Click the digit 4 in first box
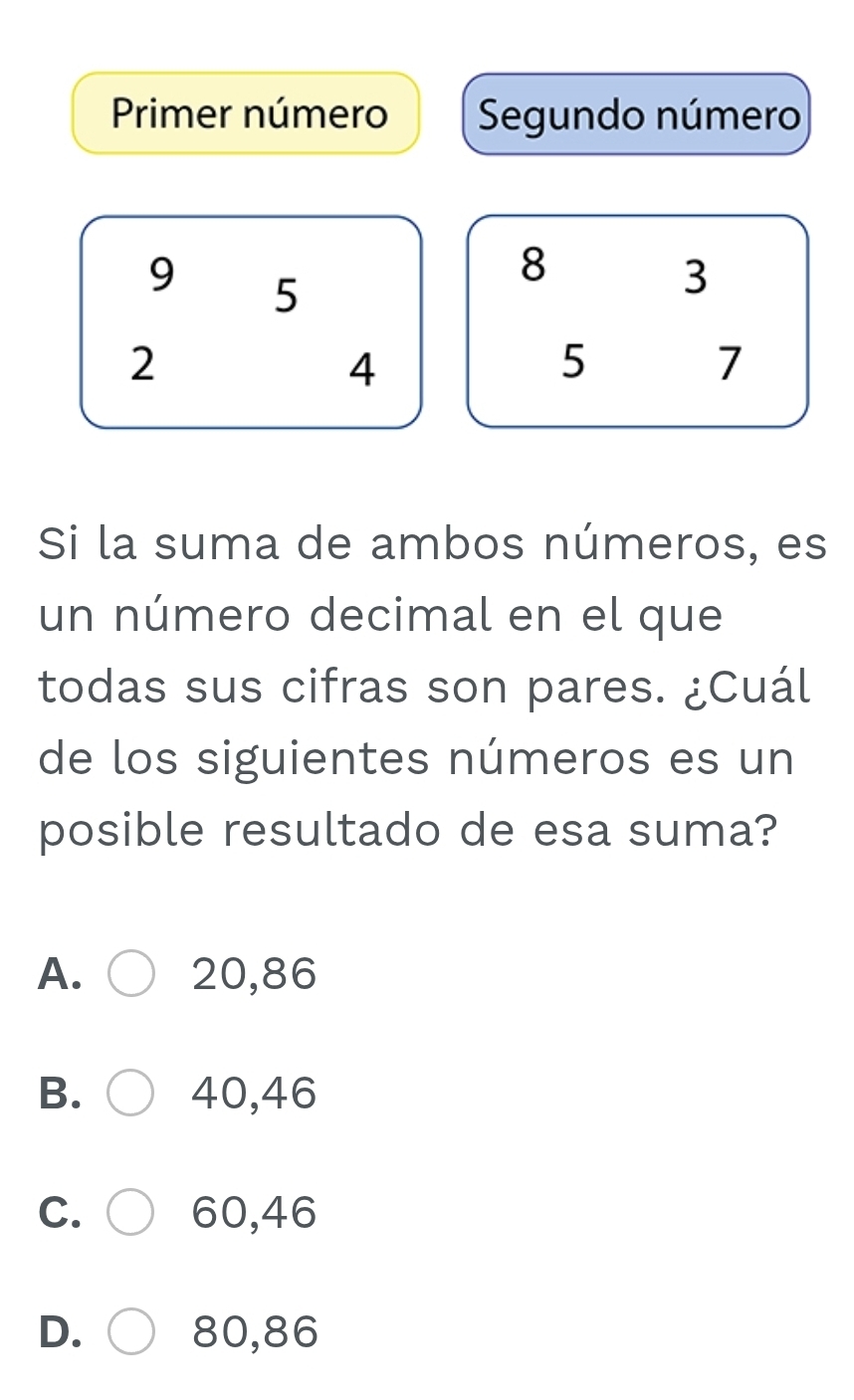The width and height of the screenshot is (854, 1400). click(x=361, y=370)
